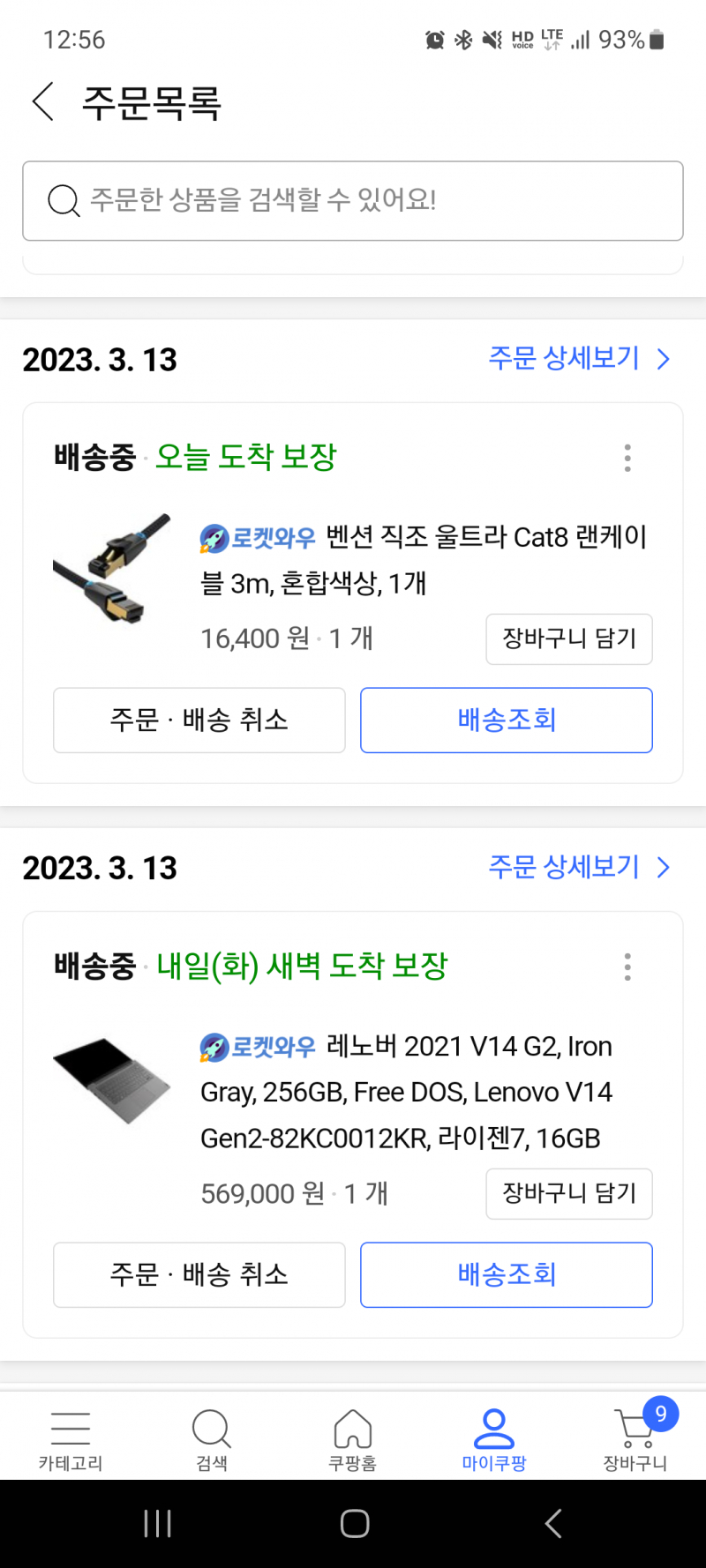Viewport: 706px width, 1568px height.
Task: Cancel the Lenovo V14 laptop order
Action: click(x=199, y=1274)
